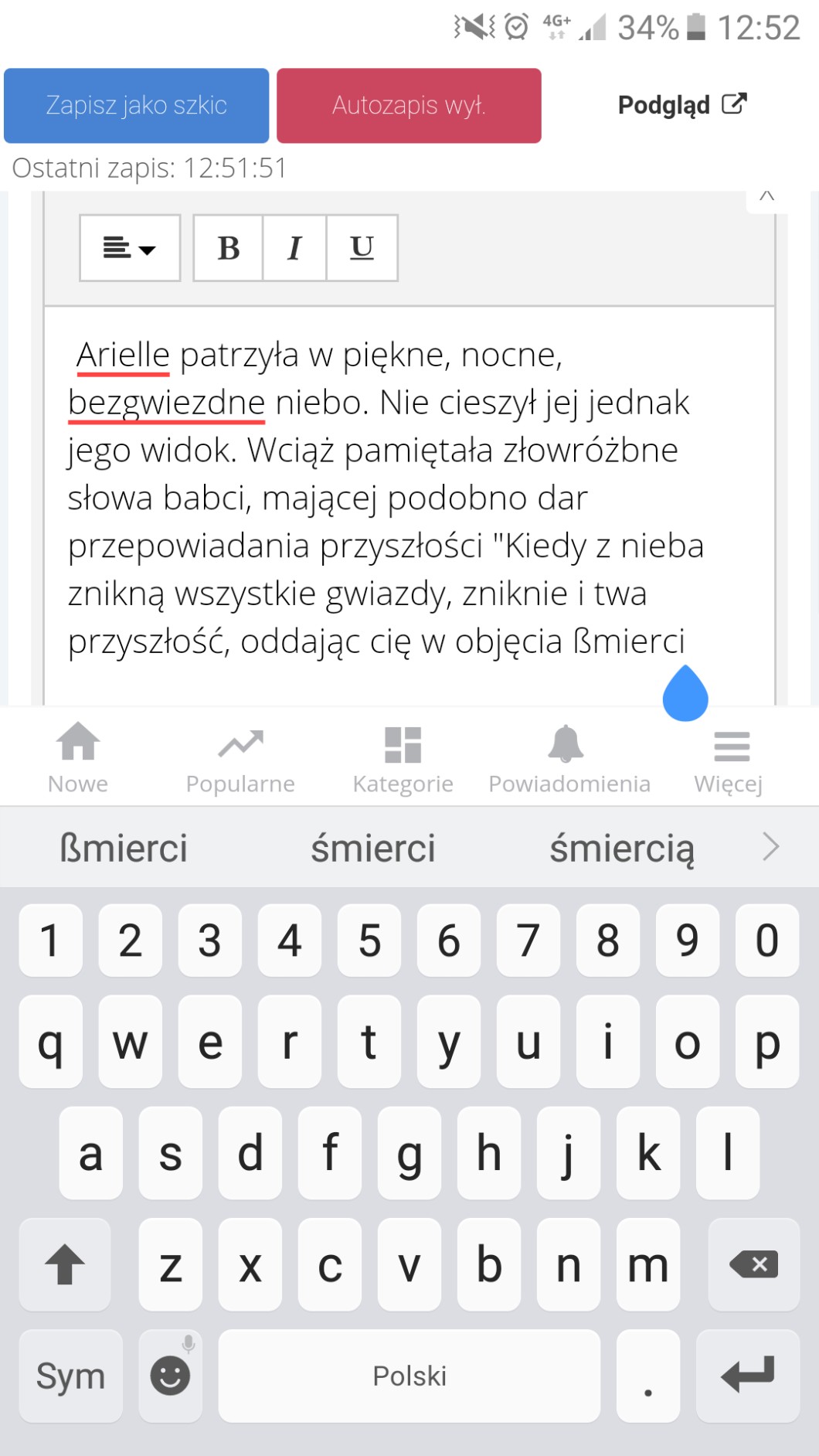Choose the suggestion "śmiercią"
This screenshot has height=1456, width=819.
[621, 848]
